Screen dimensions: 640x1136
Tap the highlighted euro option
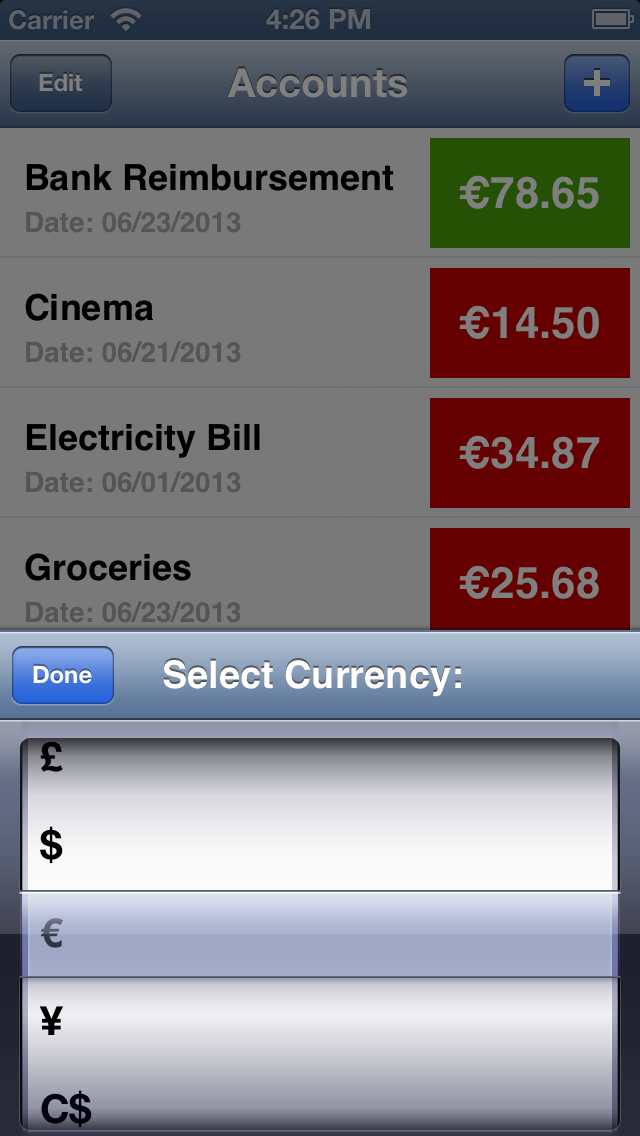pos(320,935)
